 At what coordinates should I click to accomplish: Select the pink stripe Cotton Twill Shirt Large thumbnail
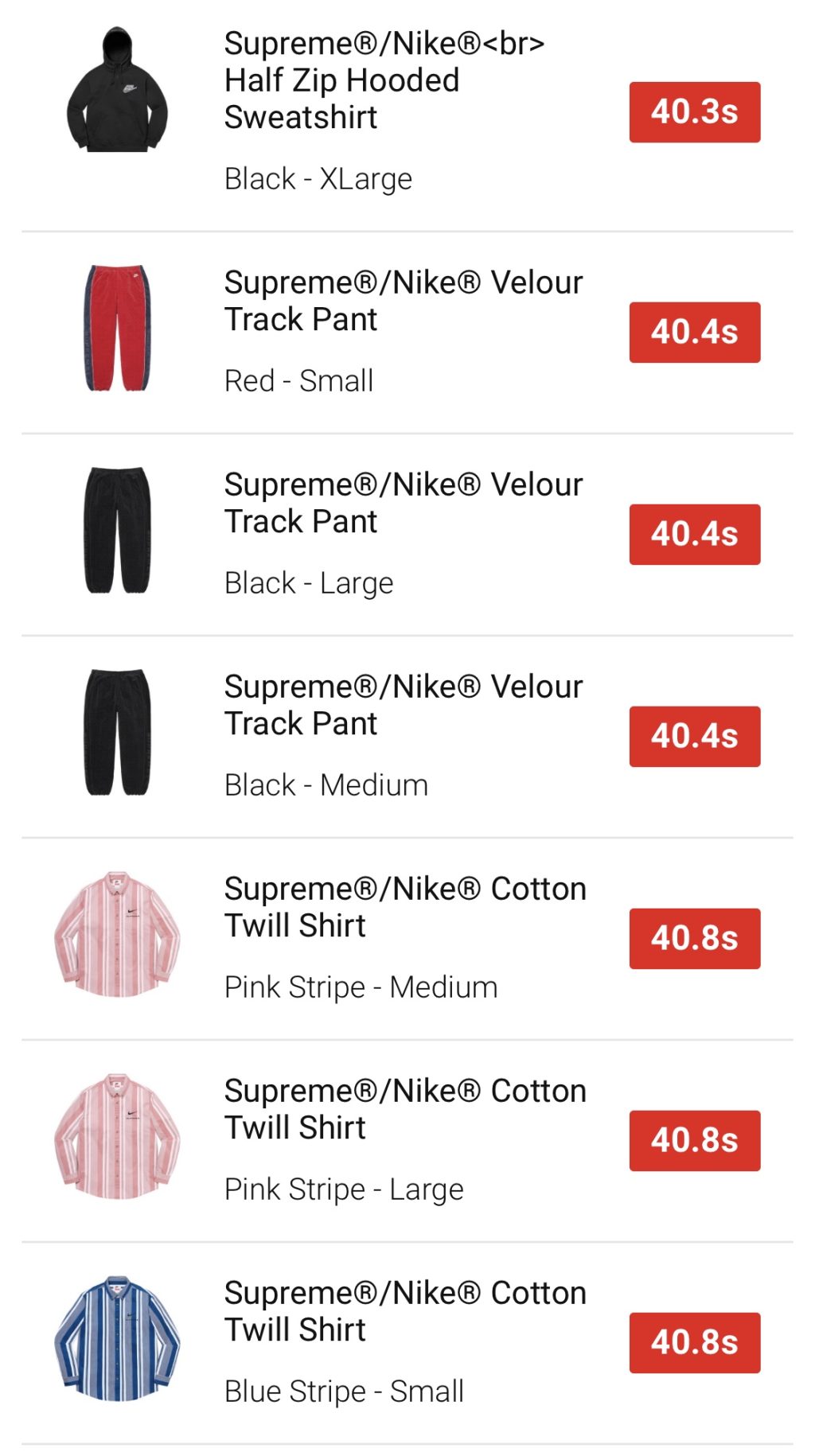[119, 1136]
